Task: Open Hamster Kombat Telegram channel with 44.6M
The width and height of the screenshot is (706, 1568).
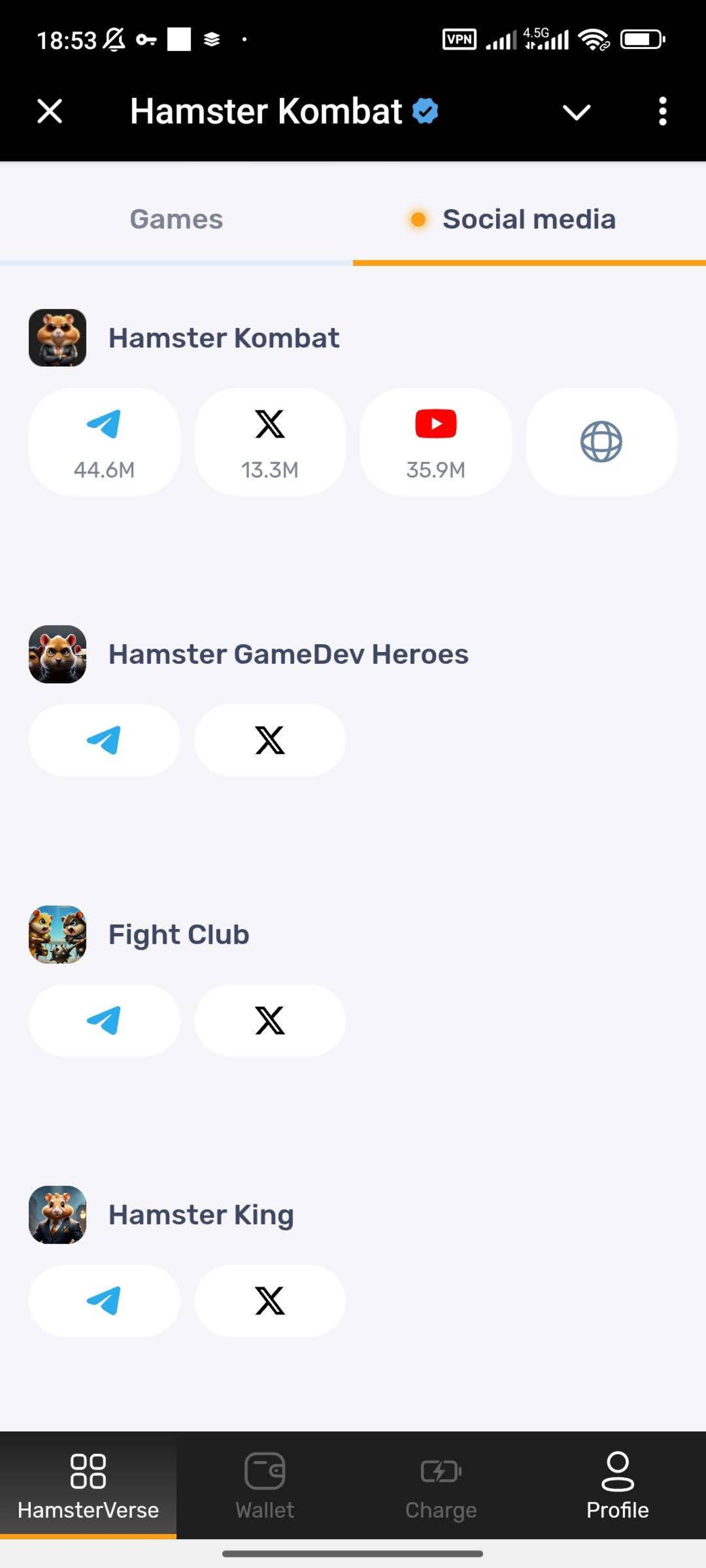Action: click(104, 442)
